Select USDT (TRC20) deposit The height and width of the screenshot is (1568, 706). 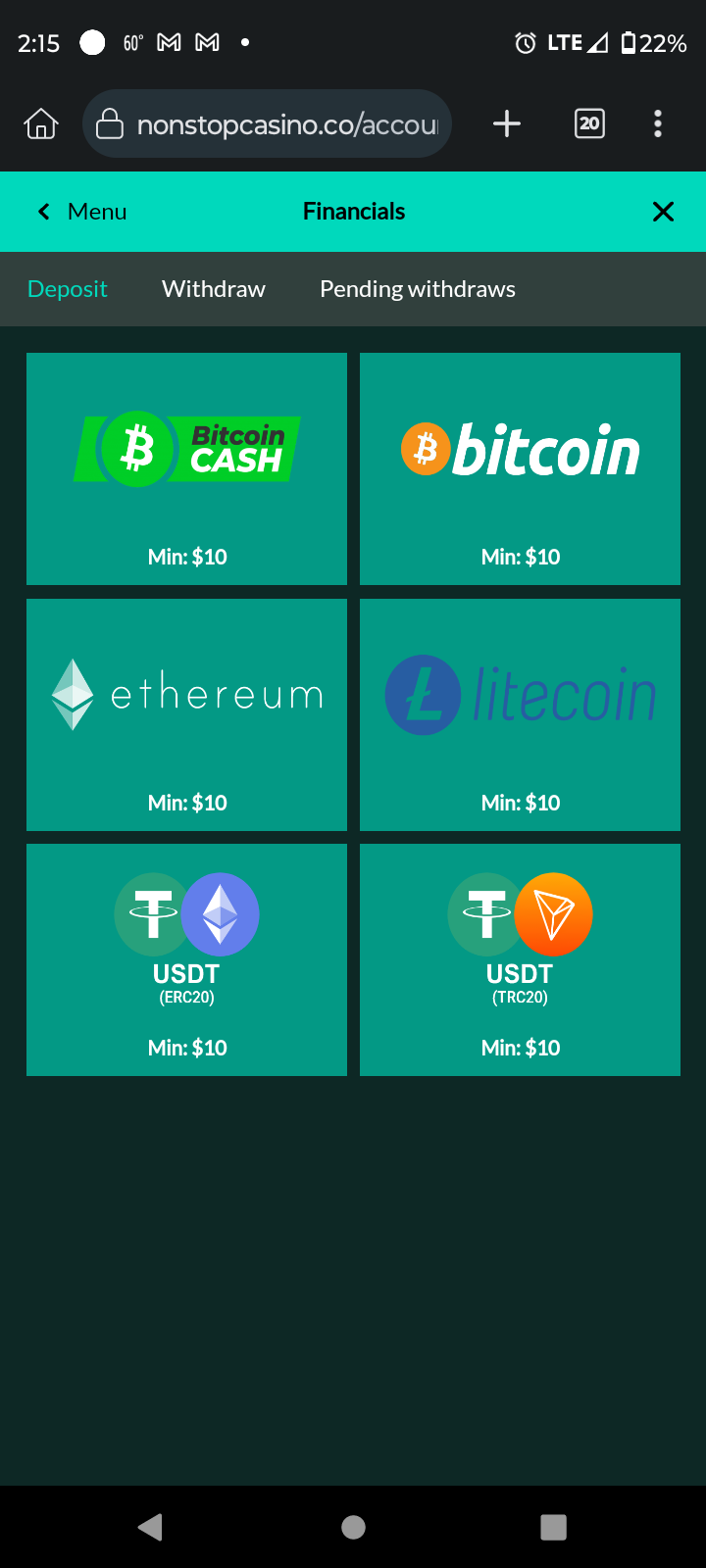[x=520, y=959]
